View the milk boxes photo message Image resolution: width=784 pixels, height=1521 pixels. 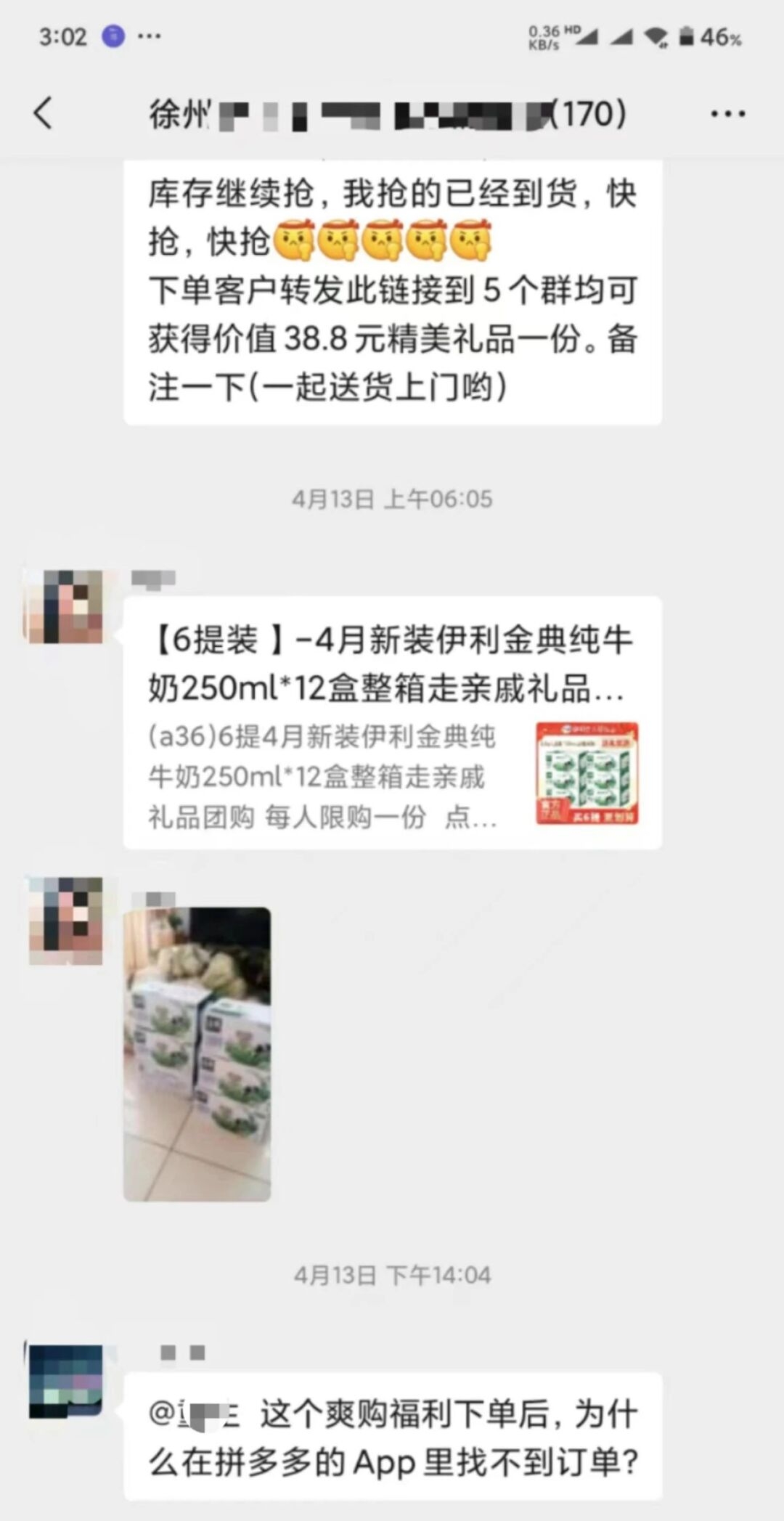pos(197,1054)
